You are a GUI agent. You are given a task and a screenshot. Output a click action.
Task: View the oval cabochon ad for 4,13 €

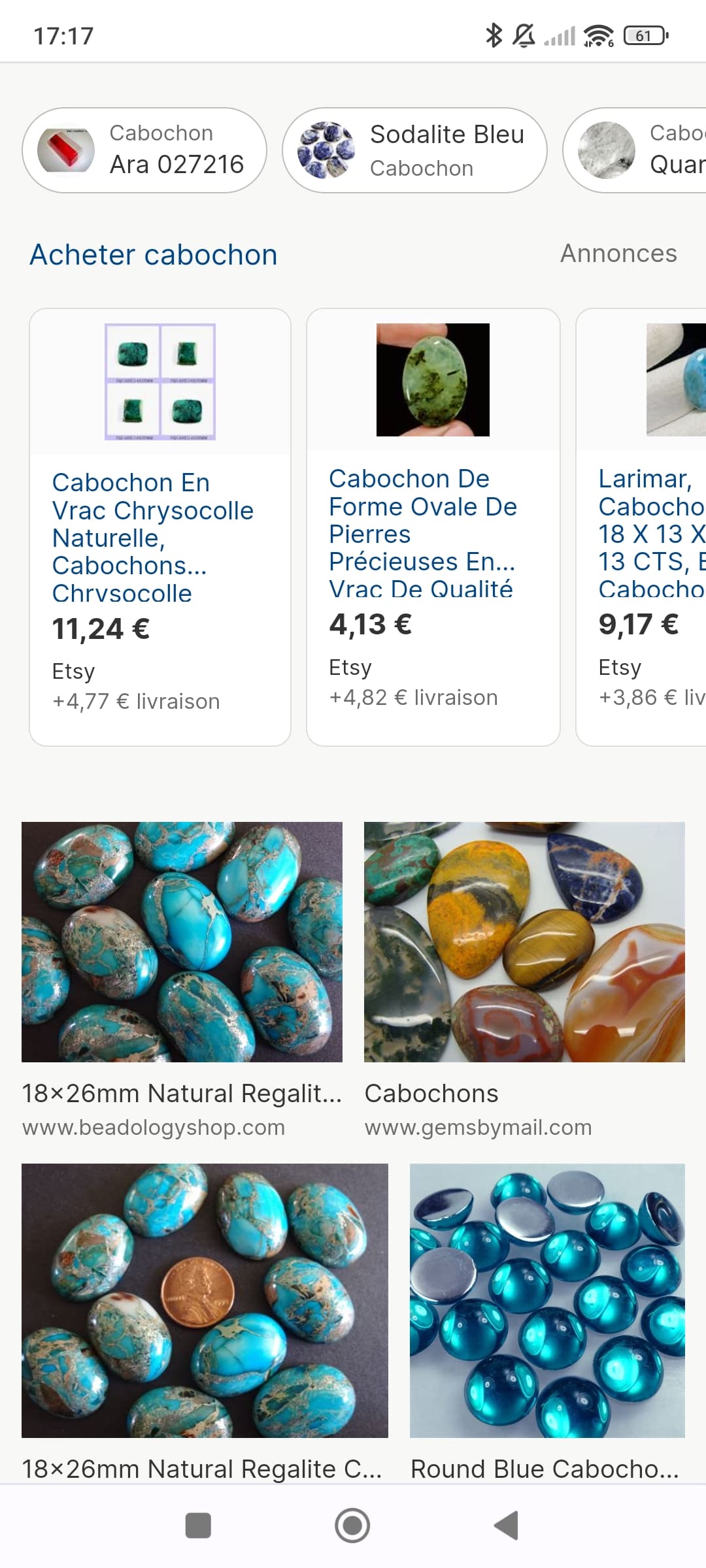coord(433,527)
